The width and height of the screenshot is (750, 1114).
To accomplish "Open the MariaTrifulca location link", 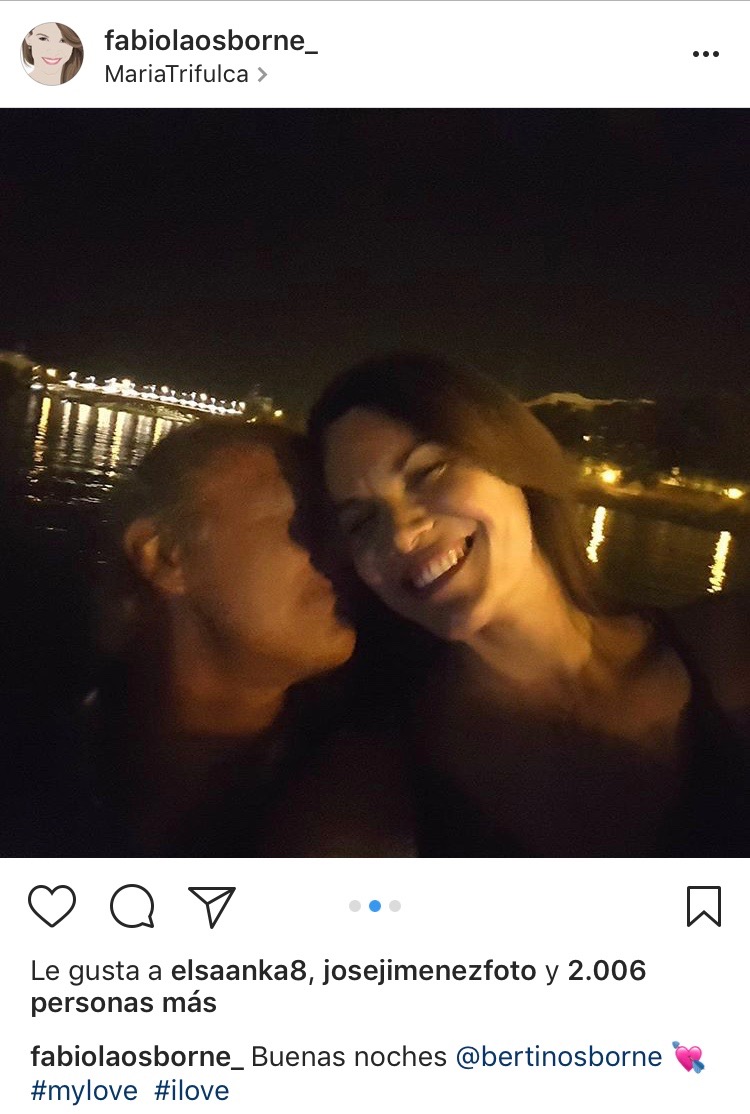I will click(177, 74).
